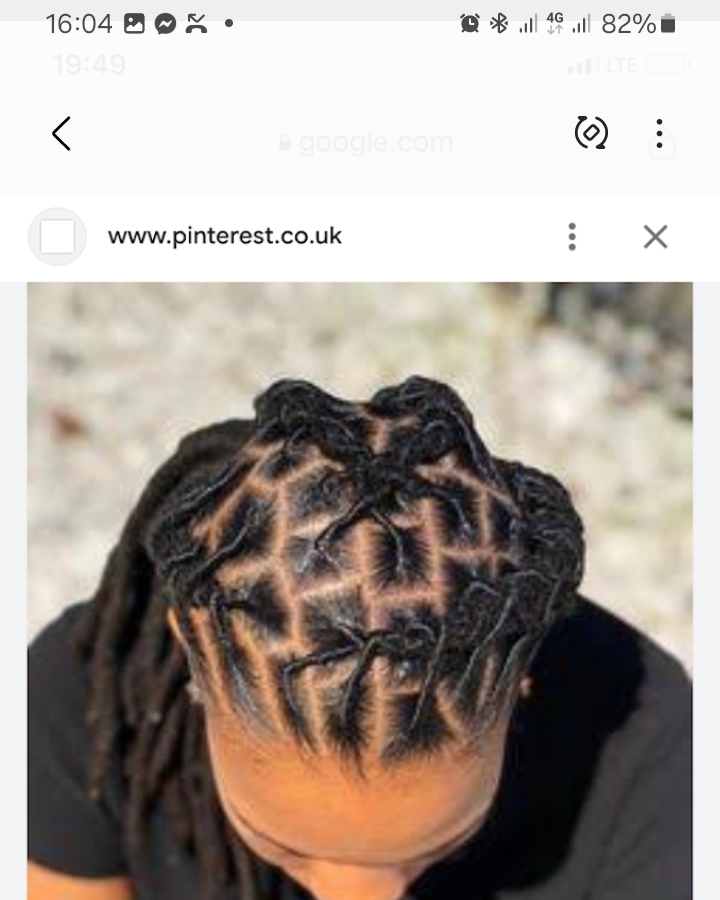Open the hairstyle image
The height and width of the screenshot is (900, 720).
[x=359, y=591]
